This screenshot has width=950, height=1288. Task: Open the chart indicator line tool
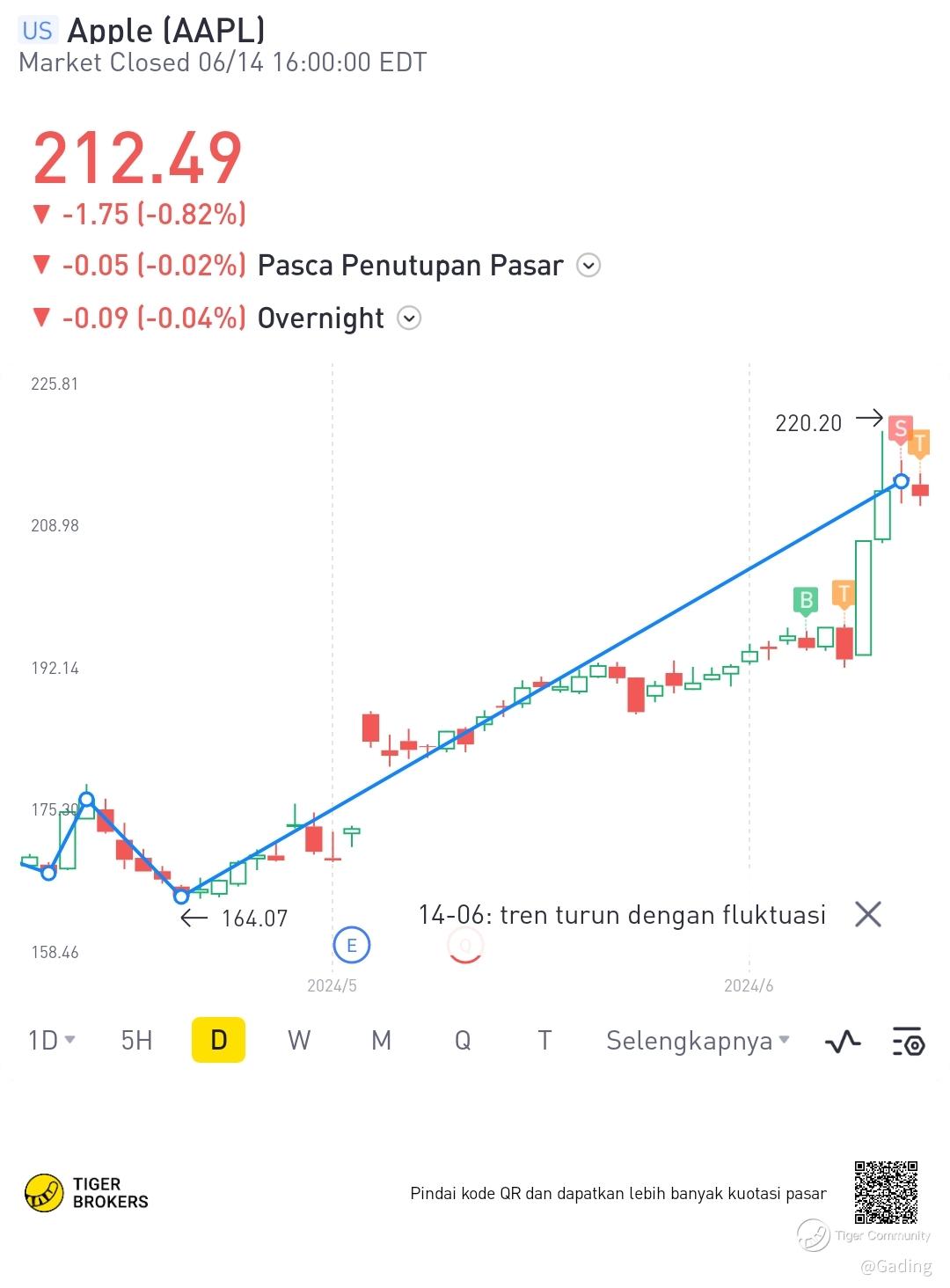coord(843,1042)
